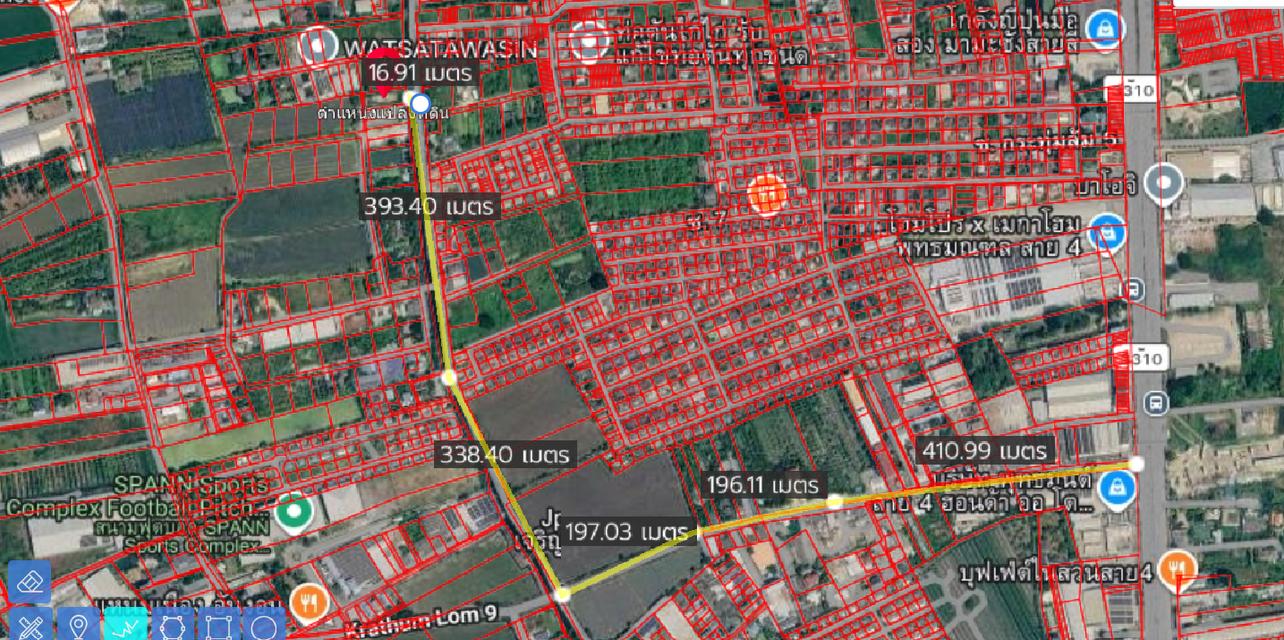Choose the rectangle drawing tool
This screenshot has height=640, width=1284.
point(220,626)
